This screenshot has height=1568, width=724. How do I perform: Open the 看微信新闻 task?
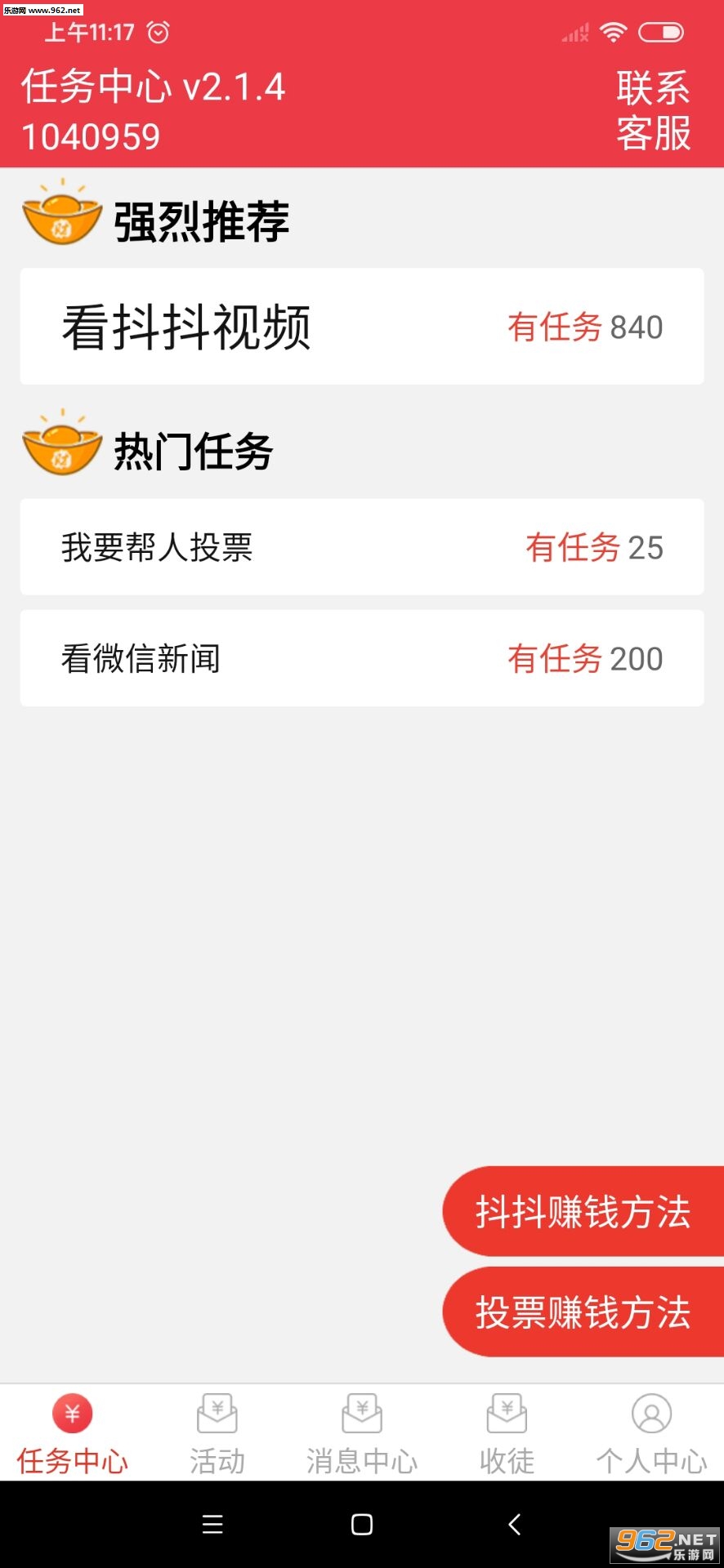coord(362,658)
